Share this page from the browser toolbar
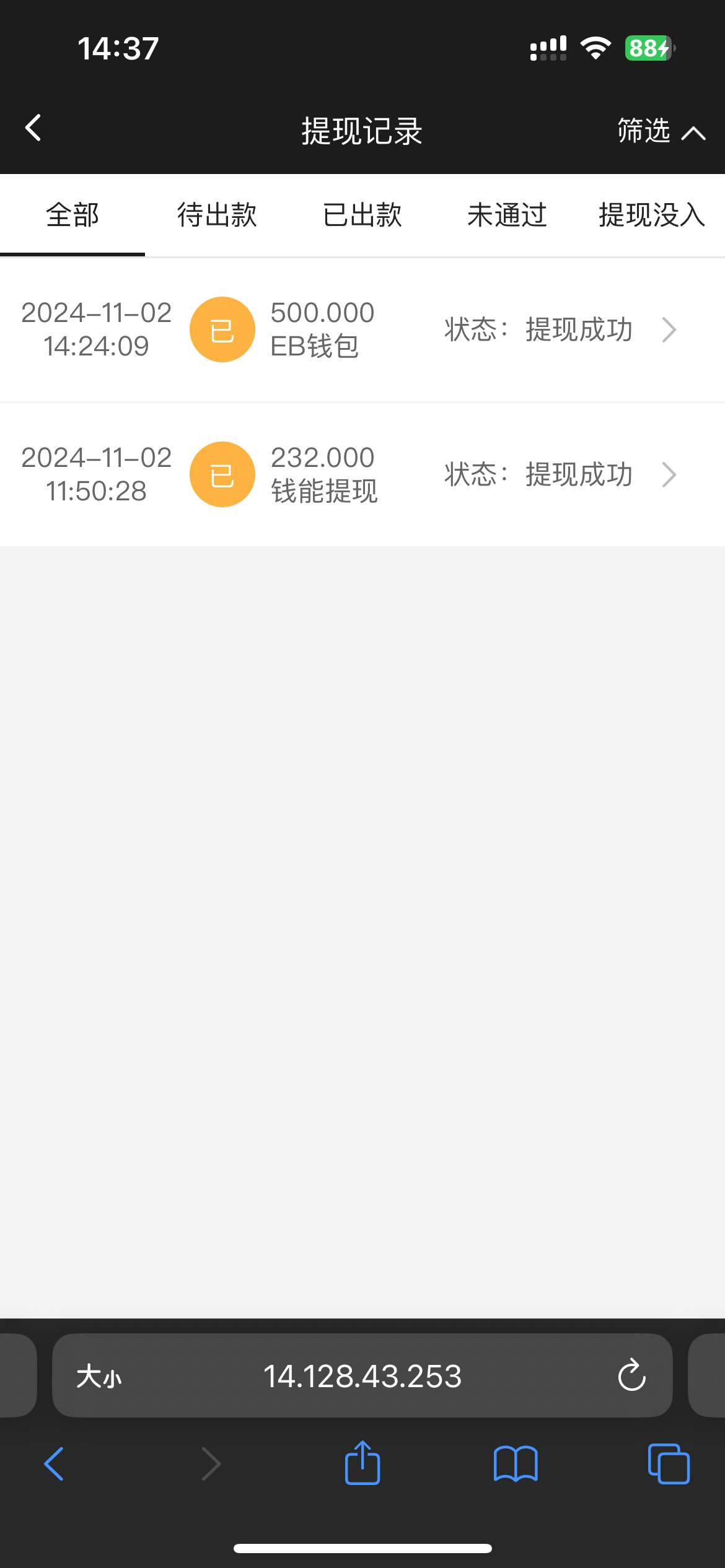The width and height of the screenshot is (725, 1568). (x=362, y=1464)
